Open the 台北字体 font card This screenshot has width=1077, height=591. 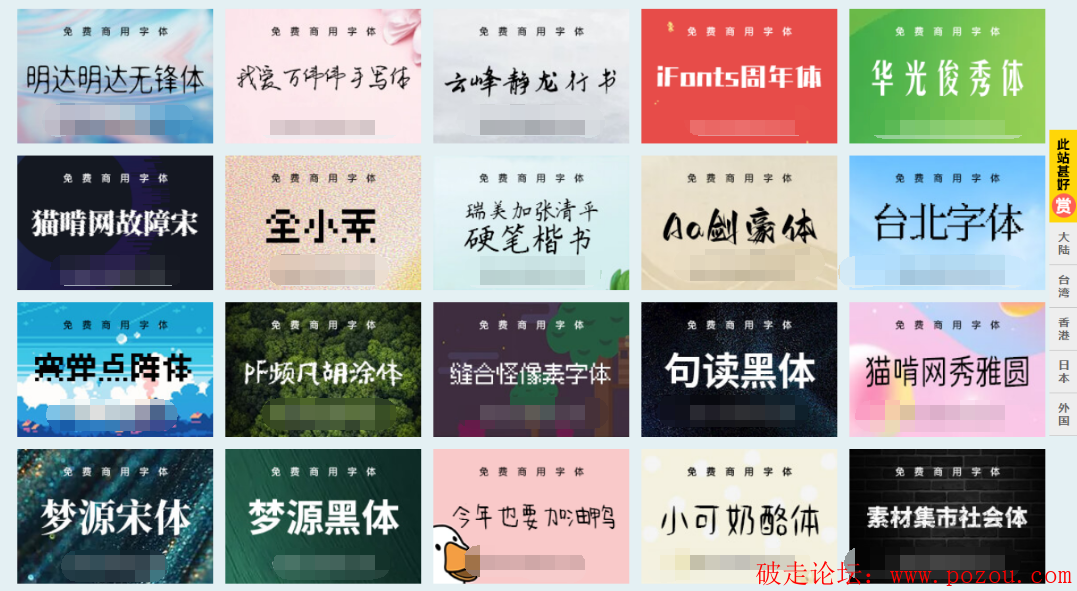(x=947, y=223)
